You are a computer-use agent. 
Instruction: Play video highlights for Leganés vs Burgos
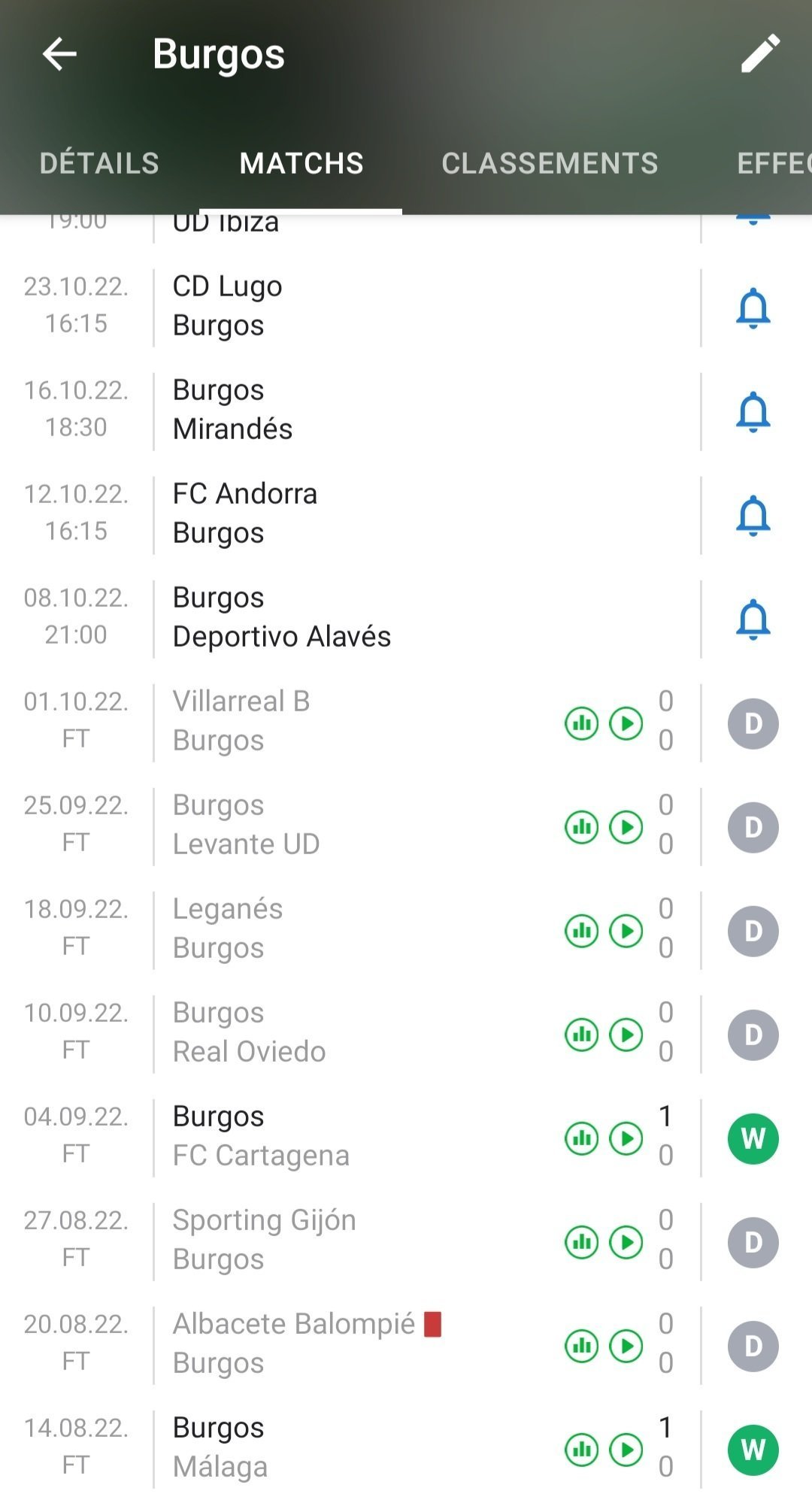626,931
